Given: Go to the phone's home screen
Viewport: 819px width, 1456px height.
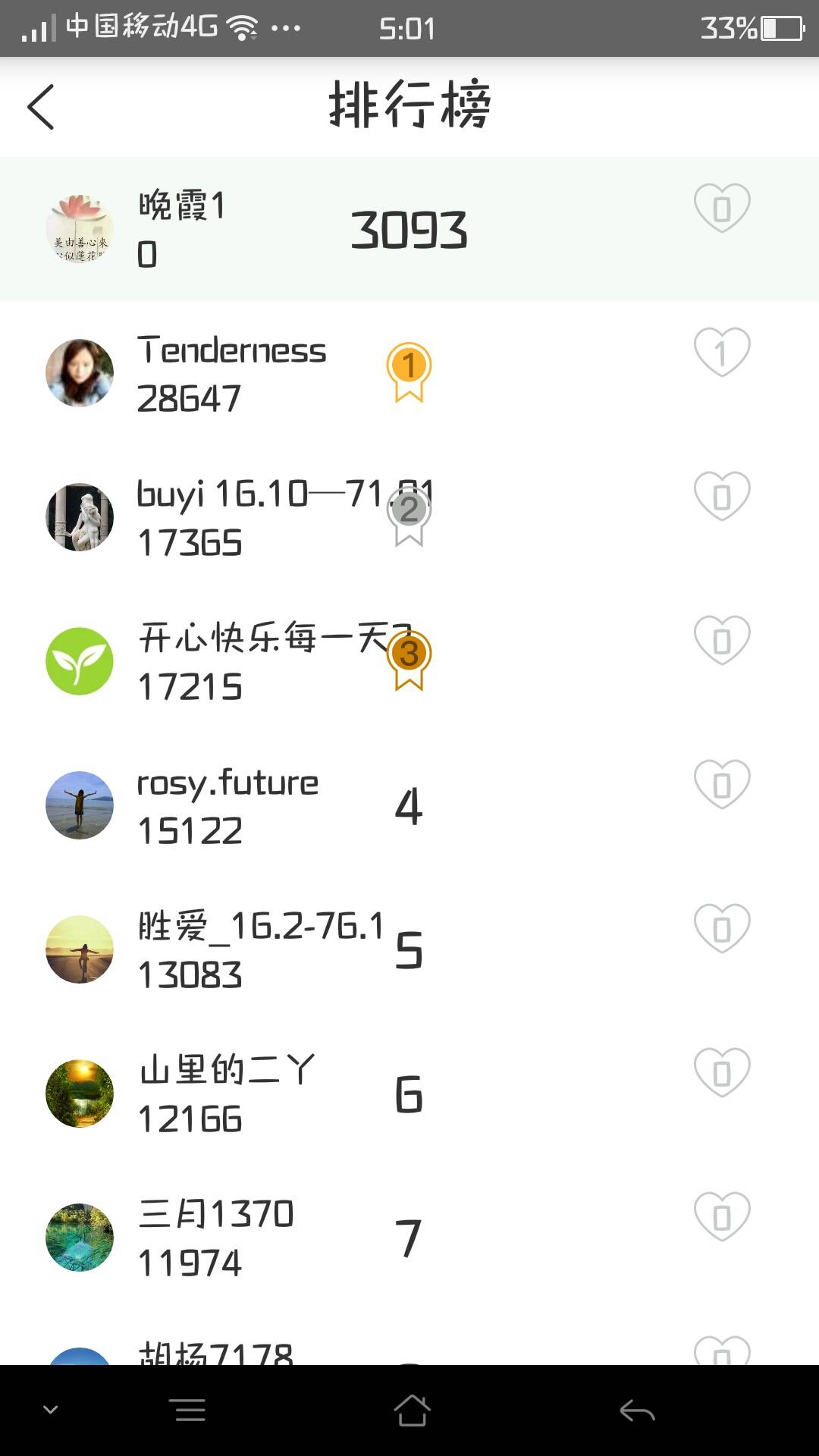Looking at the screenshot, I should pyautogui.click(x=412, y=1410).
